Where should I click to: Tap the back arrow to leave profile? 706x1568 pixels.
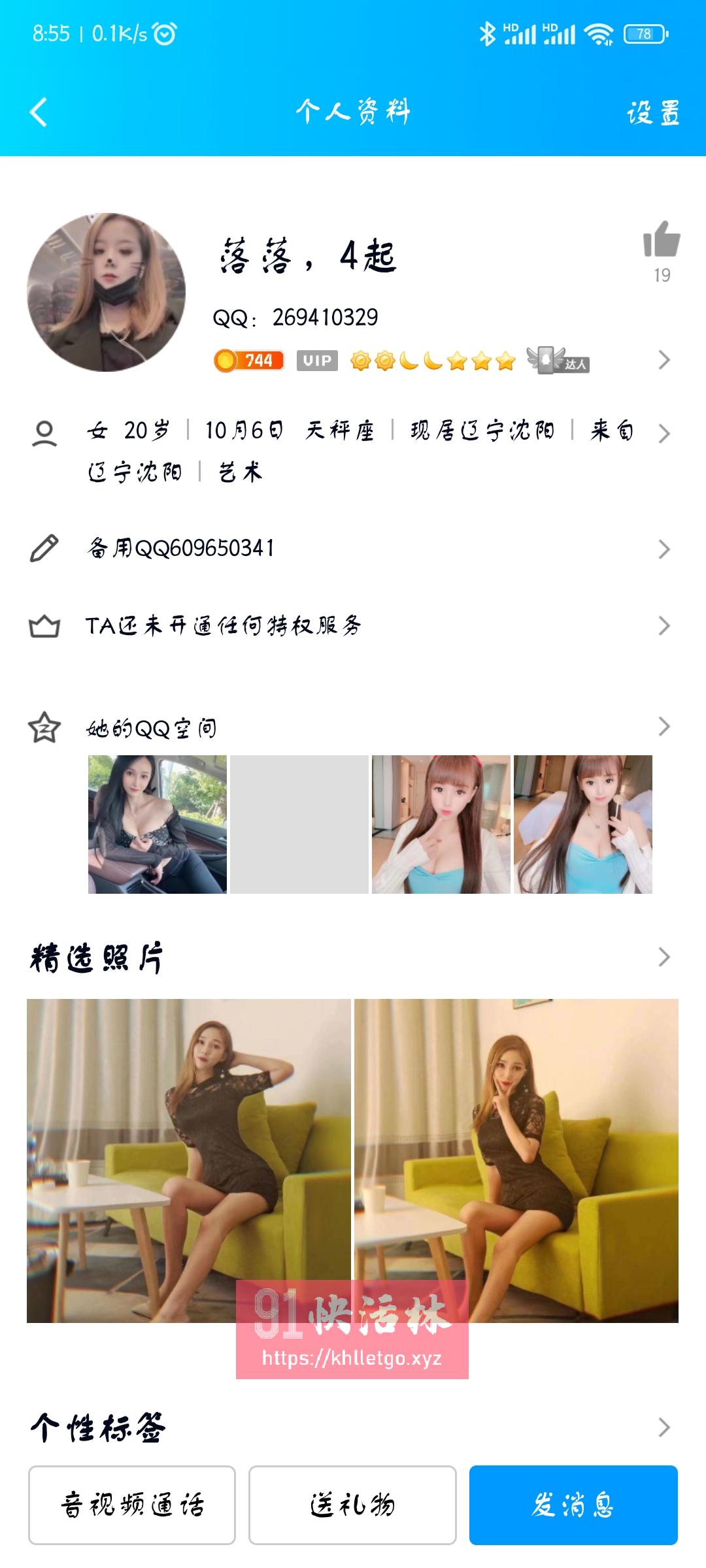(x=37, y=112)
